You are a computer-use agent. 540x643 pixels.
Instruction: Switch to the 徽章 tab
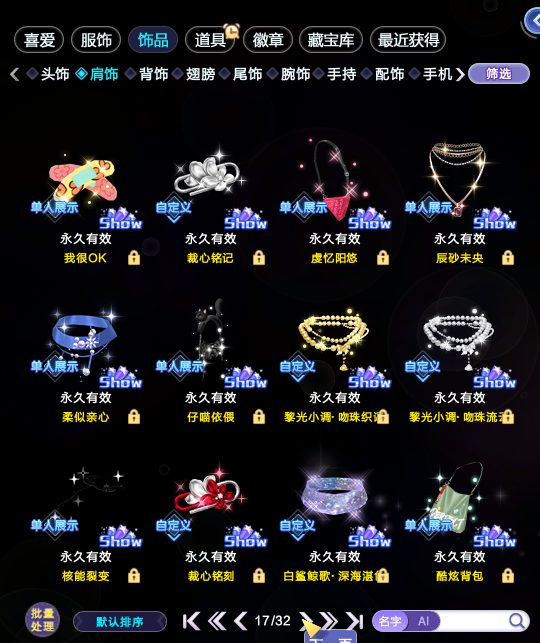tap(268, 40)
